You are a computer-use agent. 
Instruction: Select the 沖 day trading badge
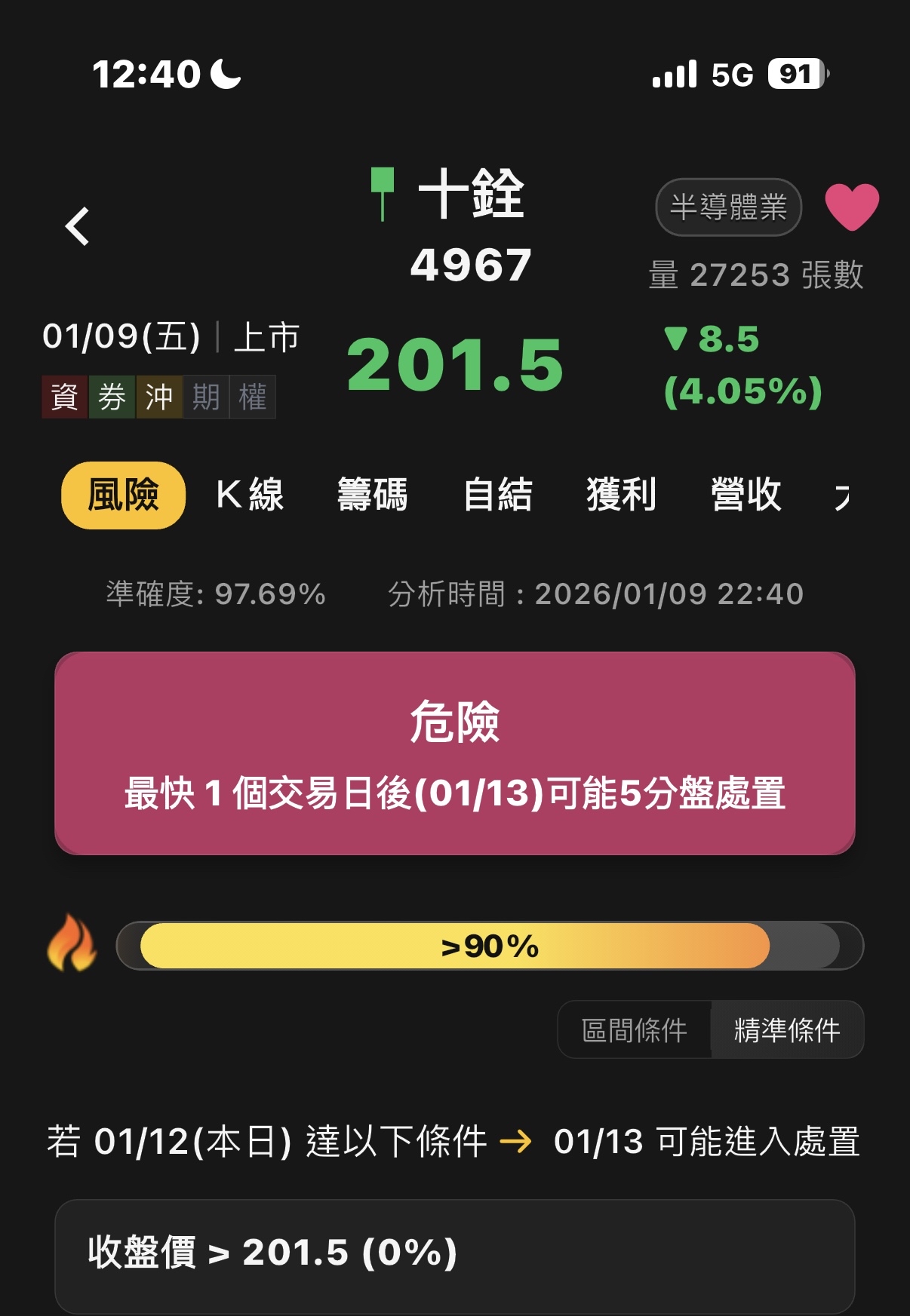tap(159, 395)
